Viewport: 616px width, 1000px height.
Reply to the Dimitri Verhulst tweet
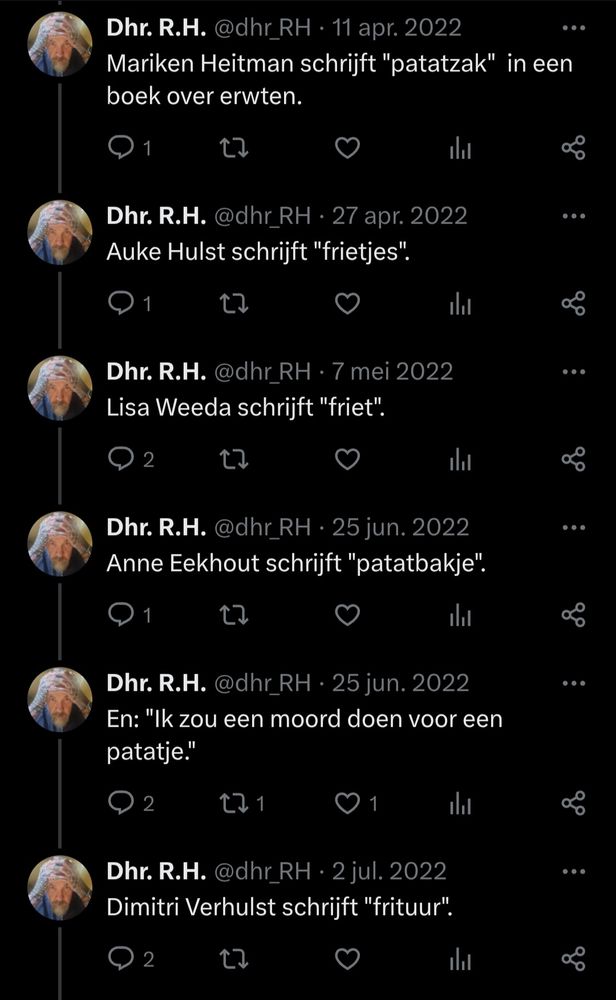pos(120,959)
